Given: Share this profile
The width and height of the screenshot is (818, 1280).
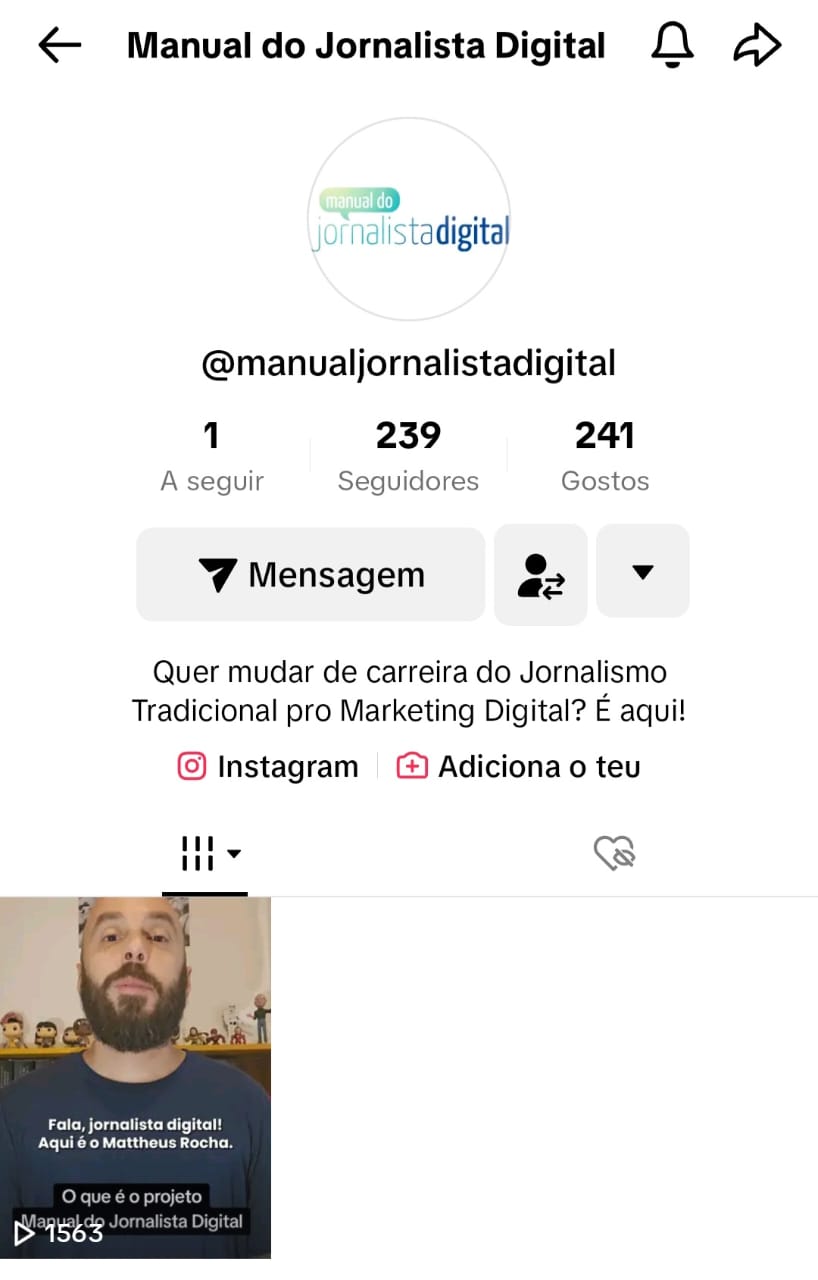Looking at the screenshot, I should [756, 45].
